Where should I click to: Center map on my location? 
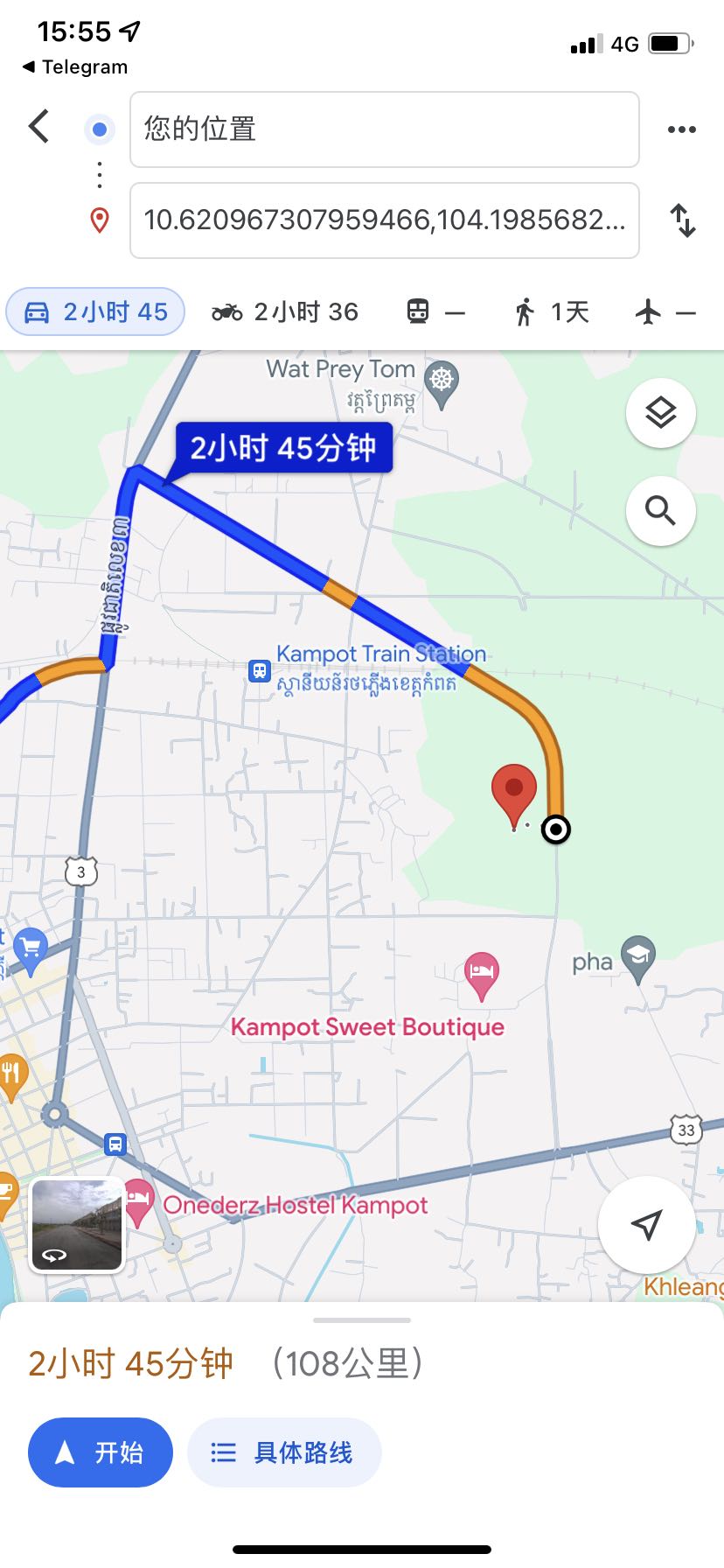[x=646, y=1225]
